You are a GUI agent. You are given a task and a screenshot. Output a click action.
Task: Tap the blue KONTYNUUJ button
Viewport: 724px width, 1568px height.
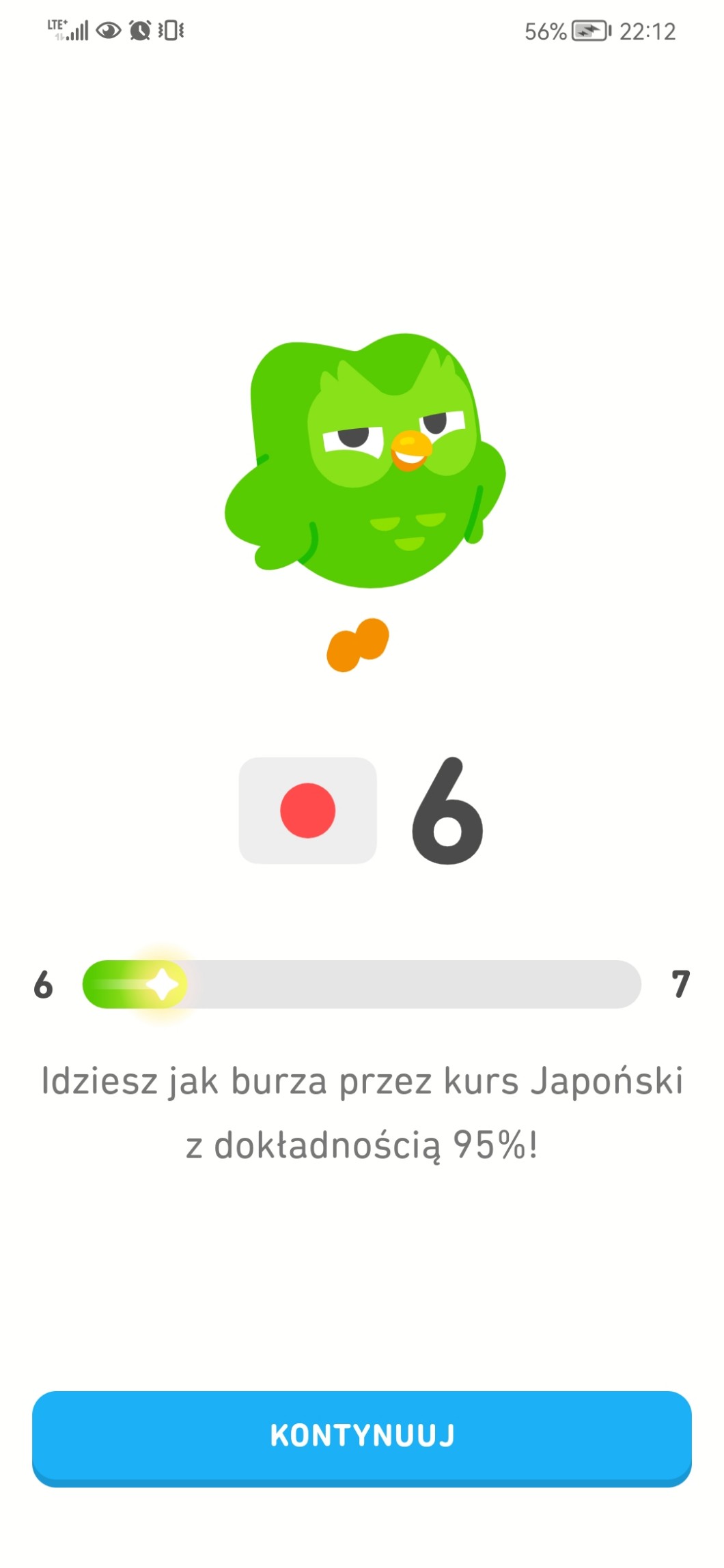(362, 1436)
